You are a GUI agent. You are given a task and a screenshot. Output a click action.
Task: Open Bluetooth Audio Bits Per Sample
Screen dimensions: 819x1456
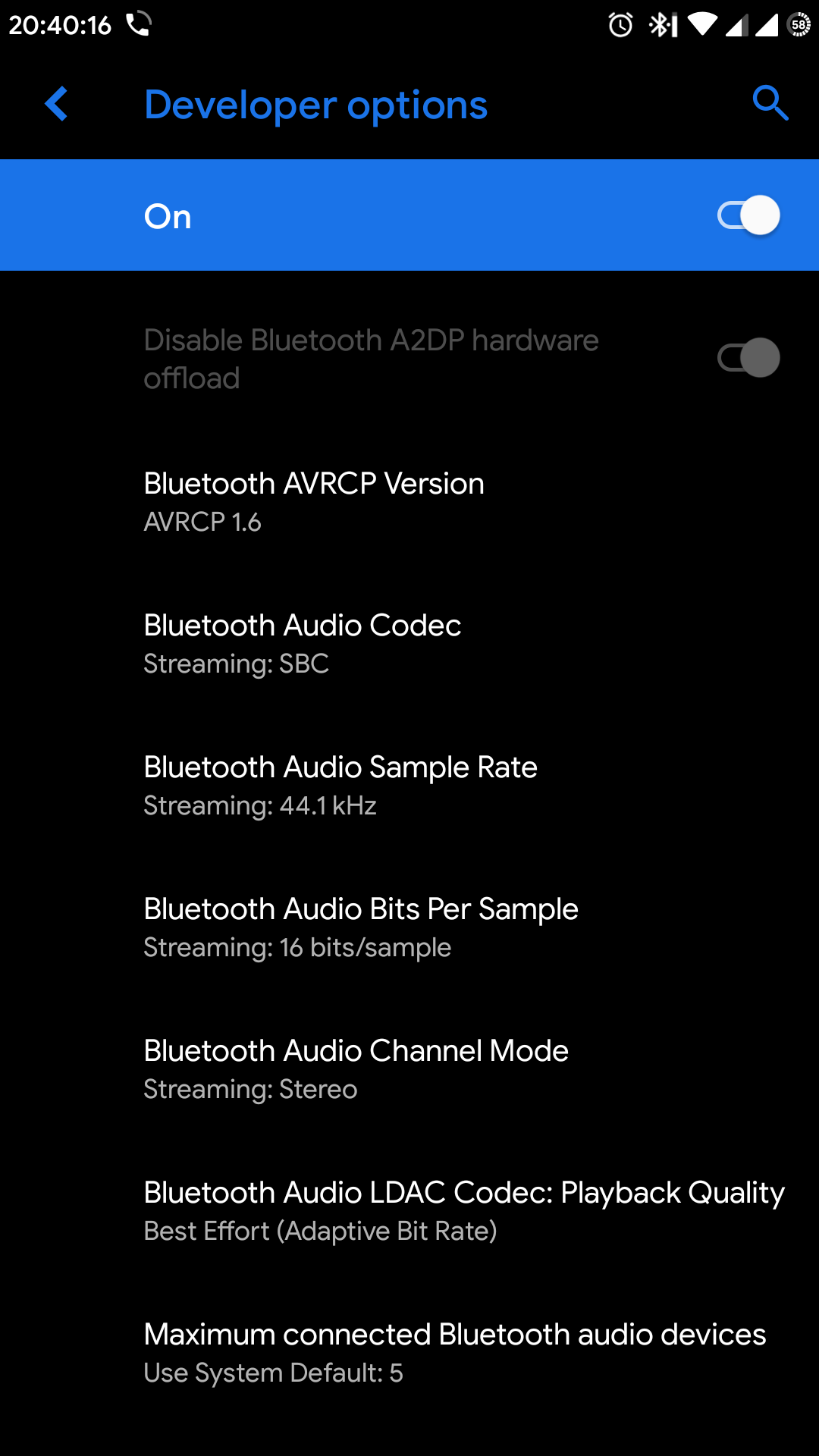pos(409,927)
